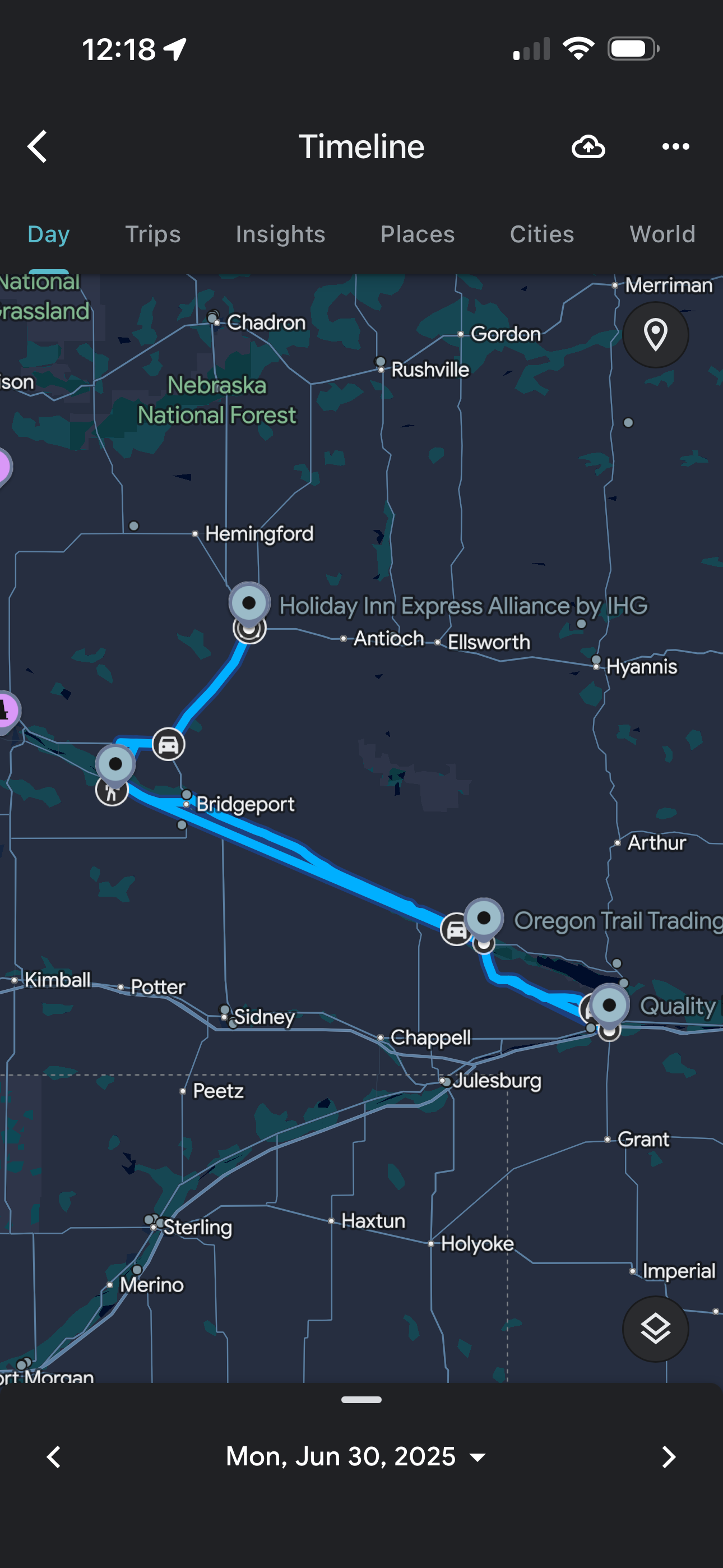Tap the Quality pin near Chappell
The height and width of the screenshot is (1568, 723).
tap(609, 1006)
